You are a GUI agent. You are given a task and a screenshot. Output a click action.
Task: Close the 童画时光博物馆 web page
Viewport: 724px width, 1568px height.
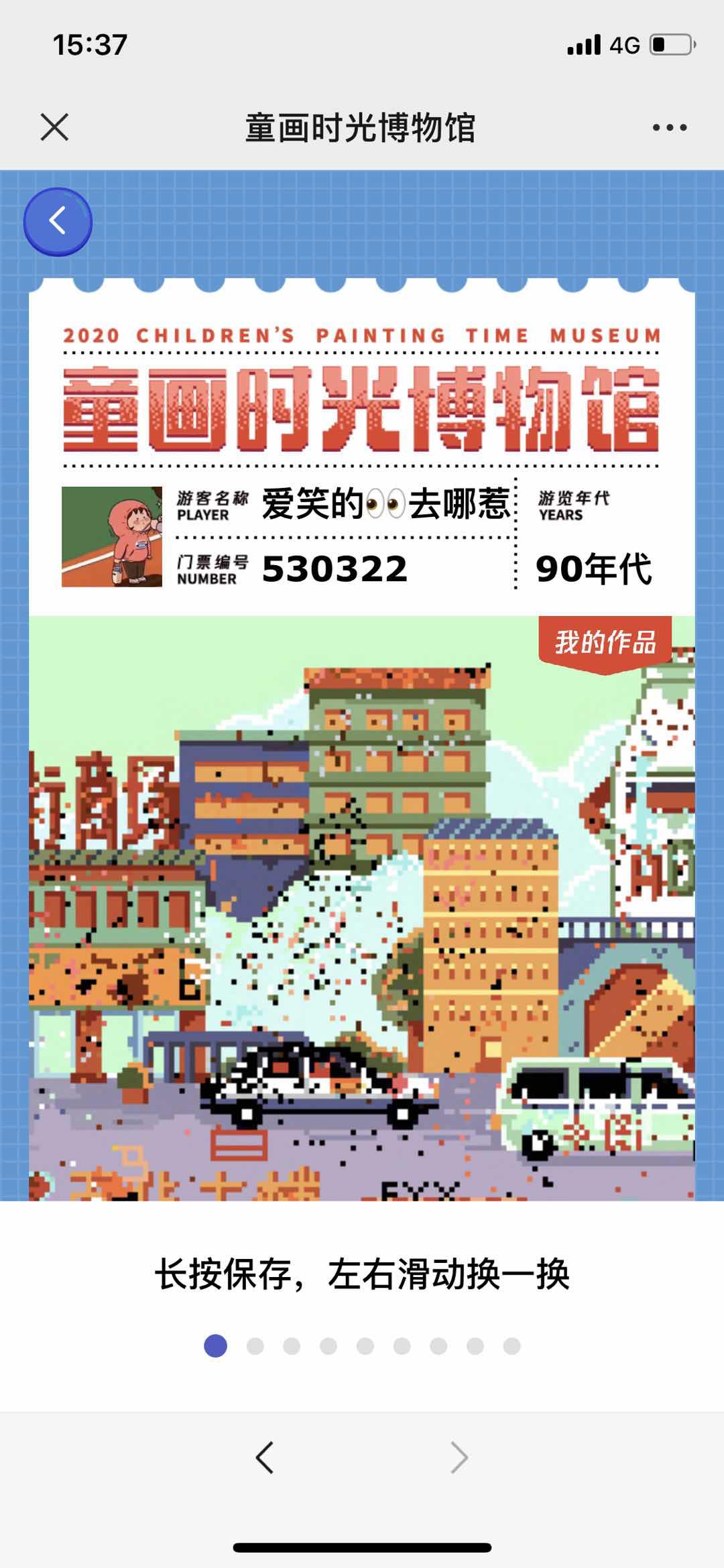(x=54, y=127)
